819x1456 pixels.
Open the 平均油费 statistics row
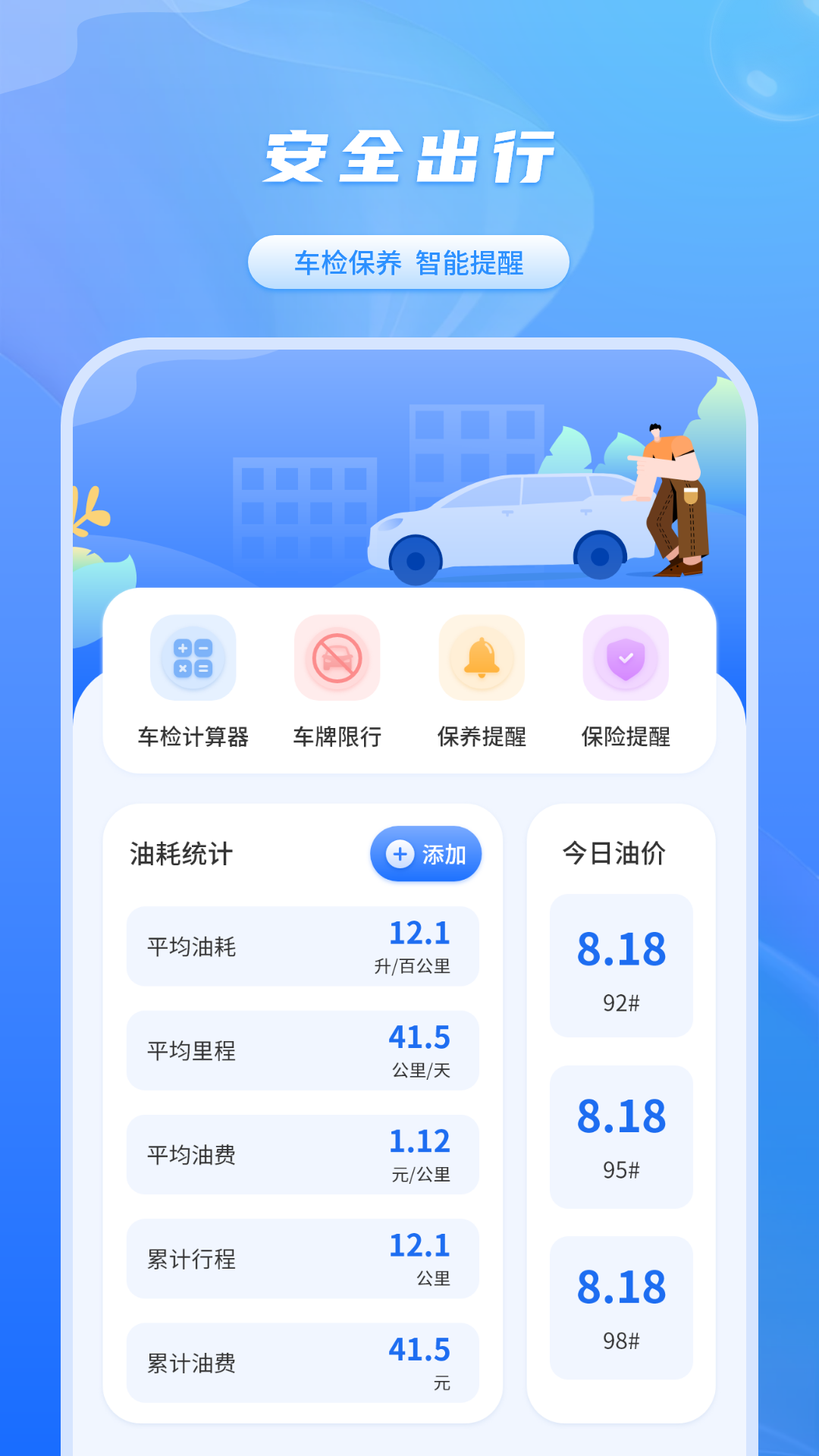303,1155
